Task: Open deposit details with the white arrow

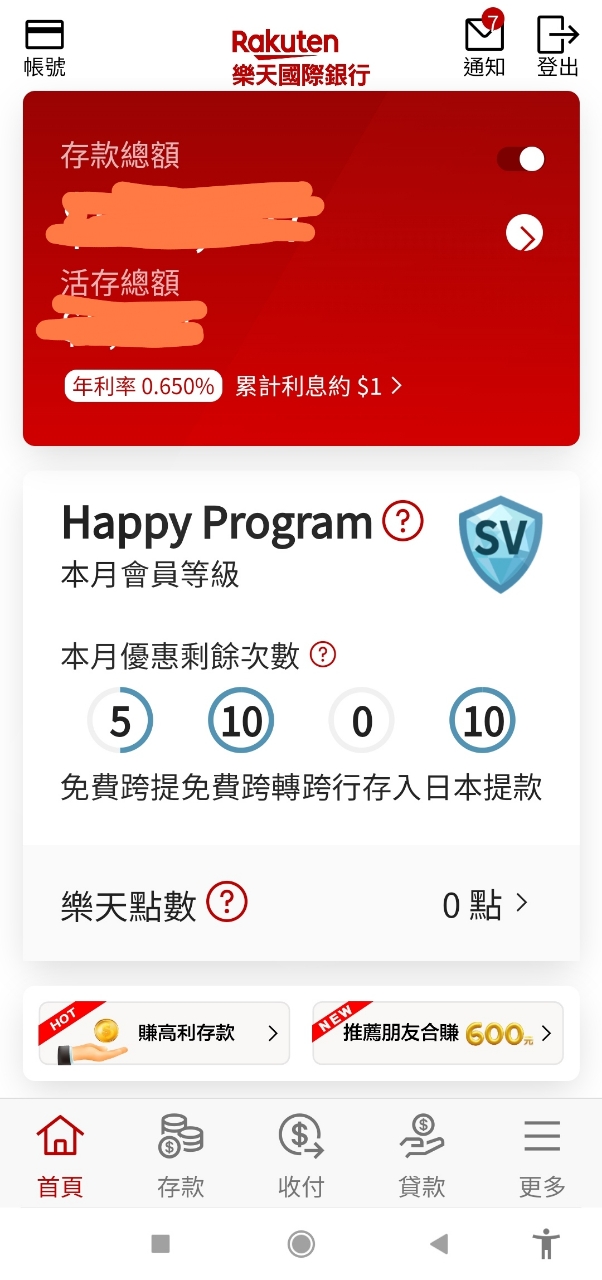Action: tap(525, 234)
